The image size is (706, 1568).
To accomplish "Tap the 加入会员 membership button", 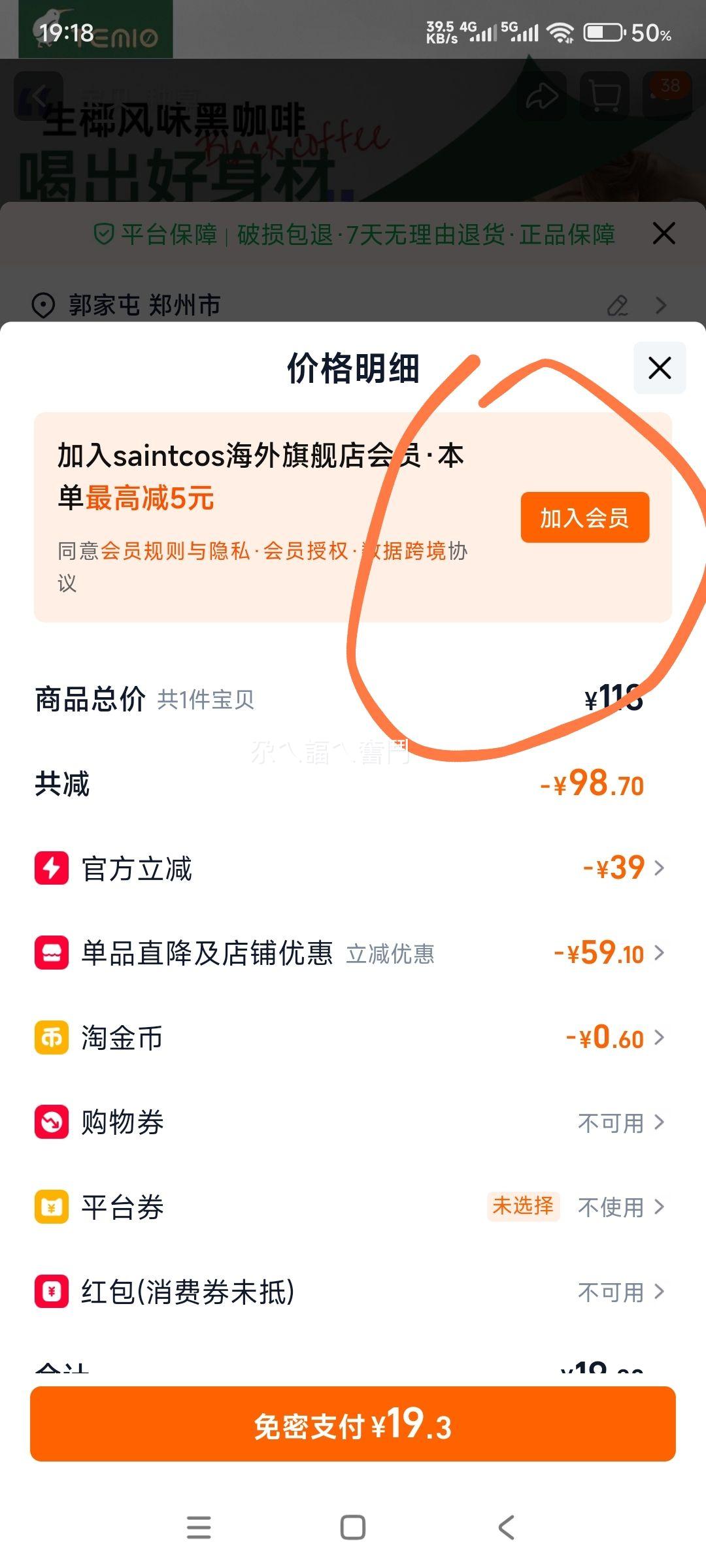I will coord(585,518).
